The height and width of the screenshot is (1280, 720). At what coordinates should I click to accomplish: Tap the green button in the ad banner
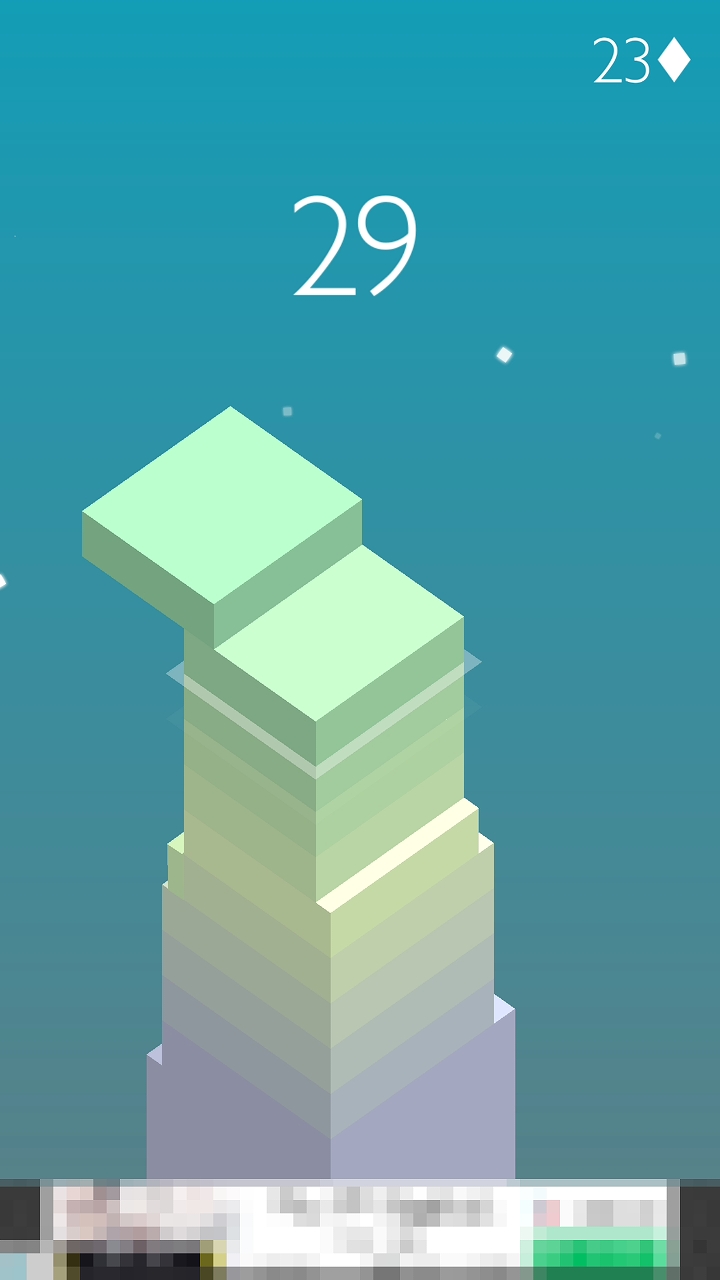pyautogui.click(x=598, y=1250)
